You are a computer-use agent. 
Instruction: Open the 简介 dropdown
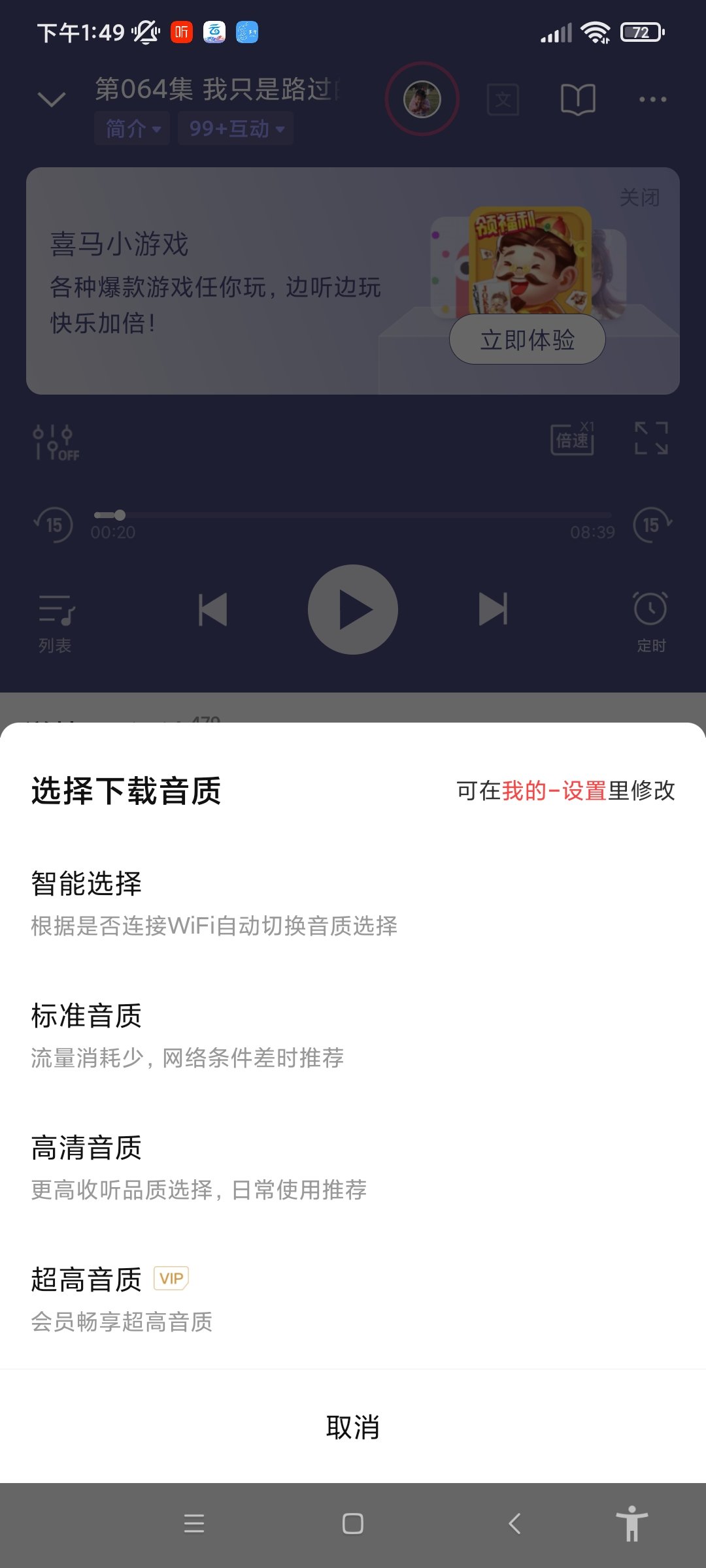(131, 128)
